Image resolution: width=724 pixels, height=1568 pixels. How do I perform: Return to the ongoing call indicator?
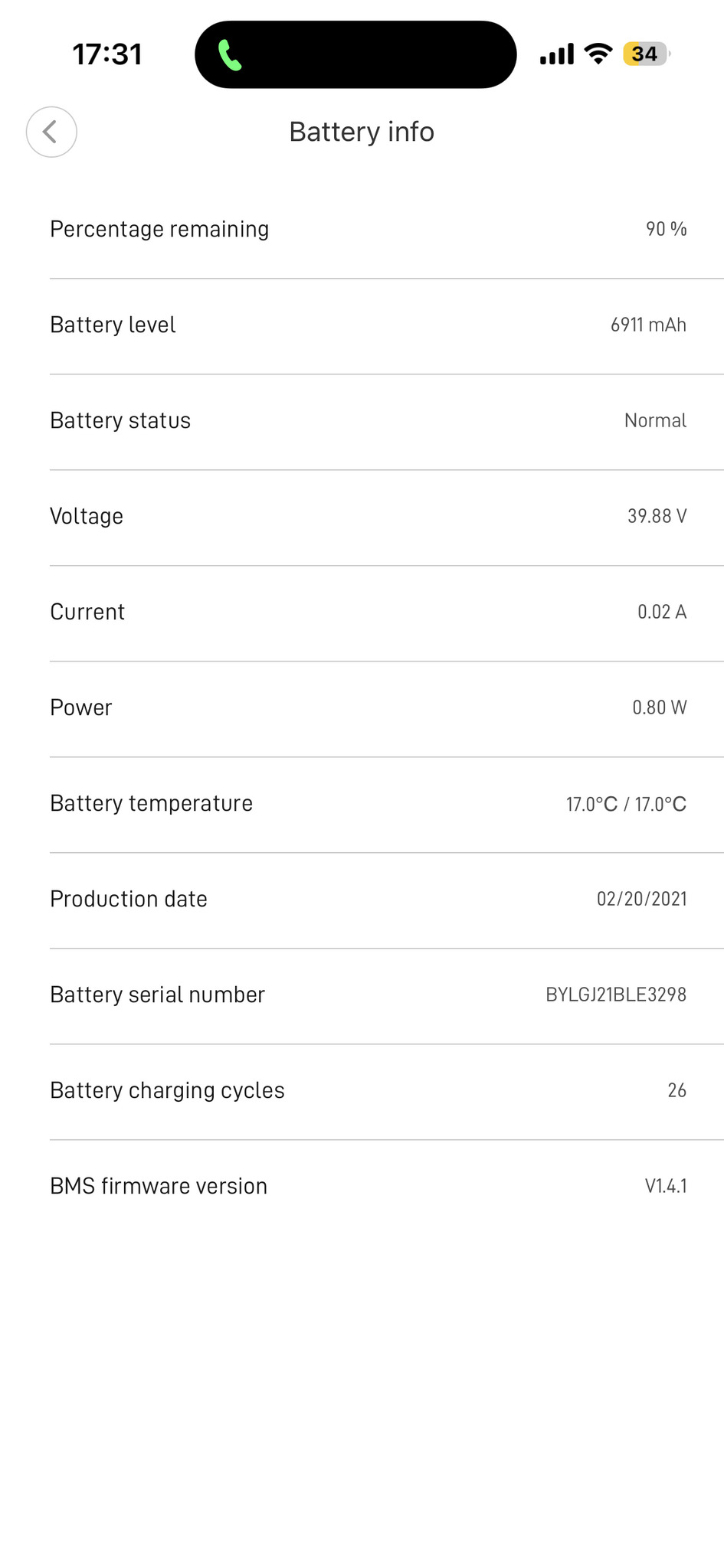[230, 55]
